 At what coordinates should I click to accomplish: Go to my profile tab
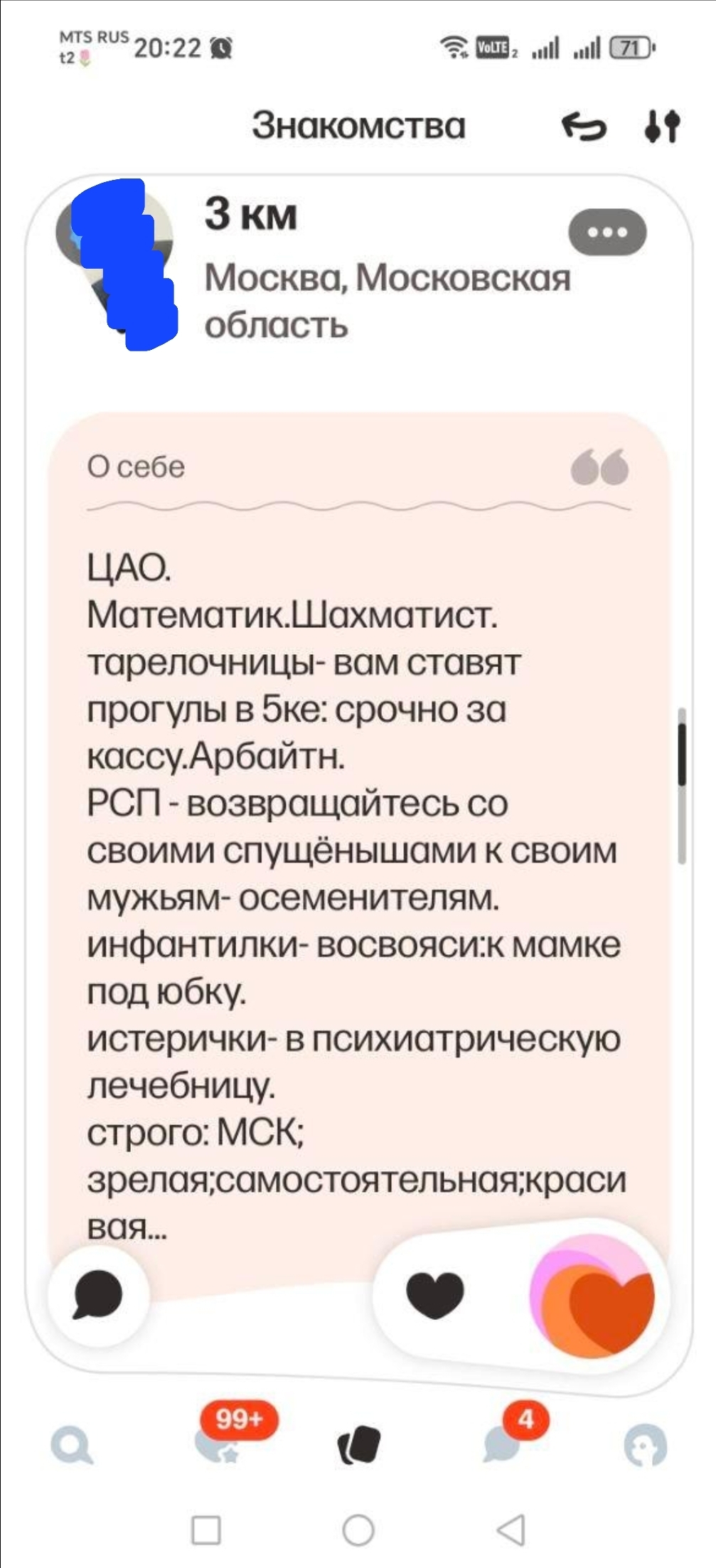(645, 1445)
